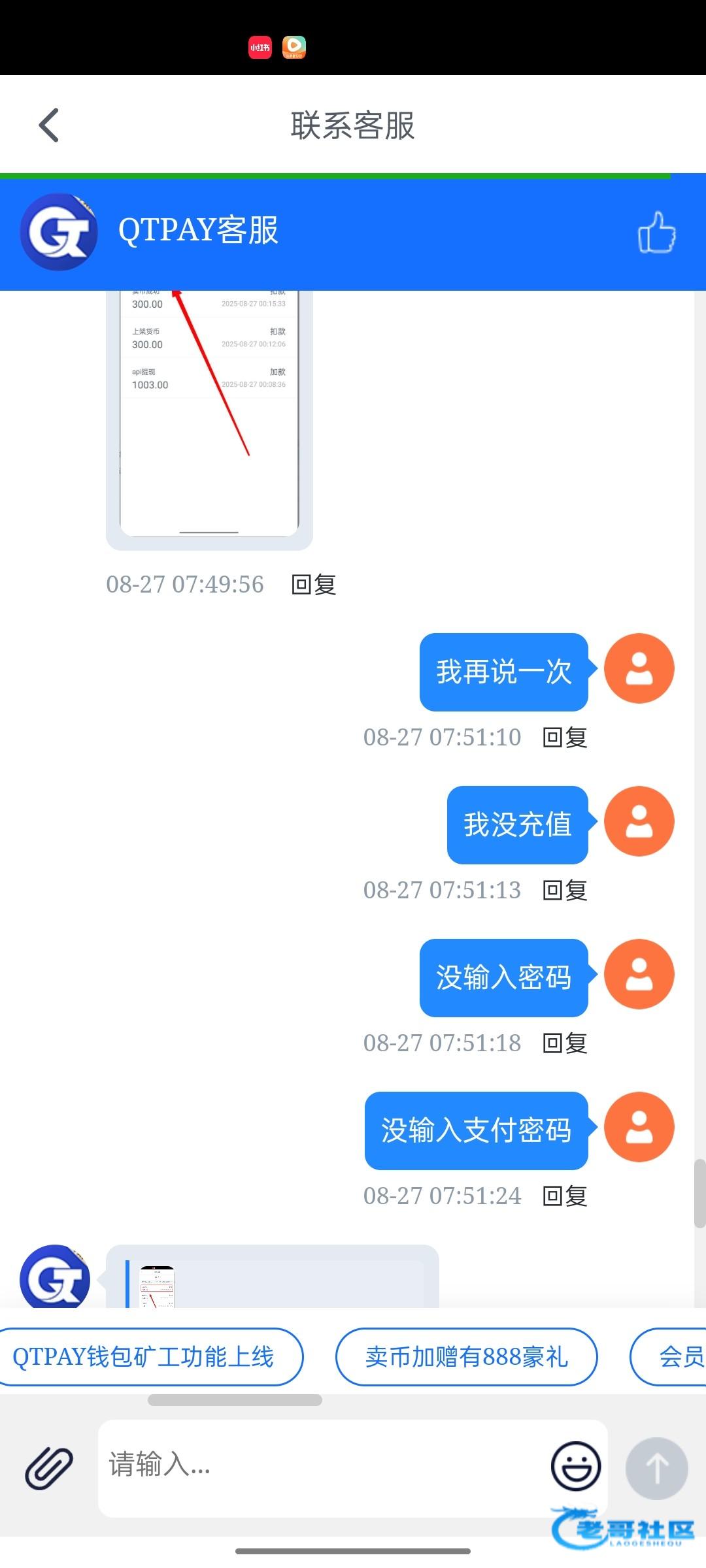706x1568 pixels.
Task: Reply to the 没输入密码 message
Action: (565, 1043)
